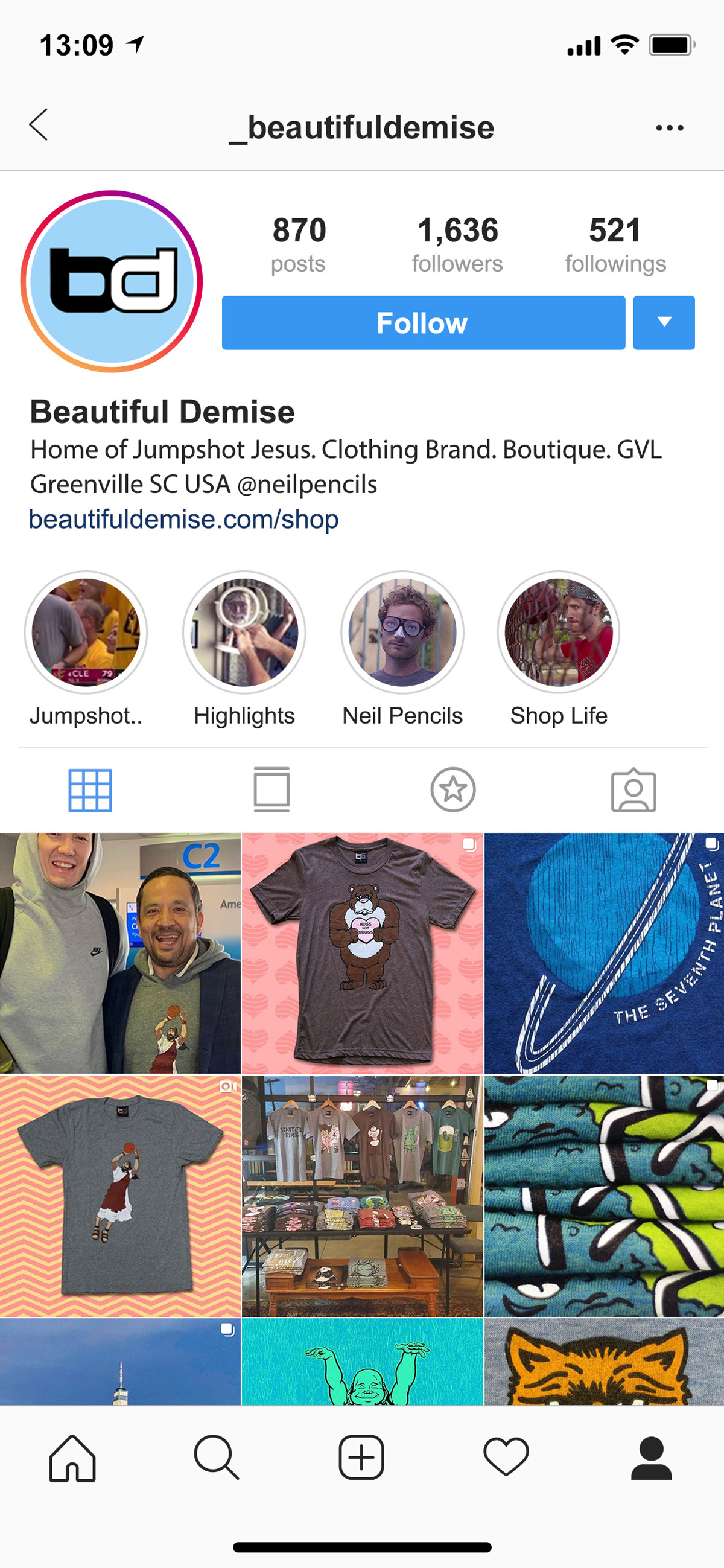
Task: Show tagged photos tab
Action: [634, 790]
